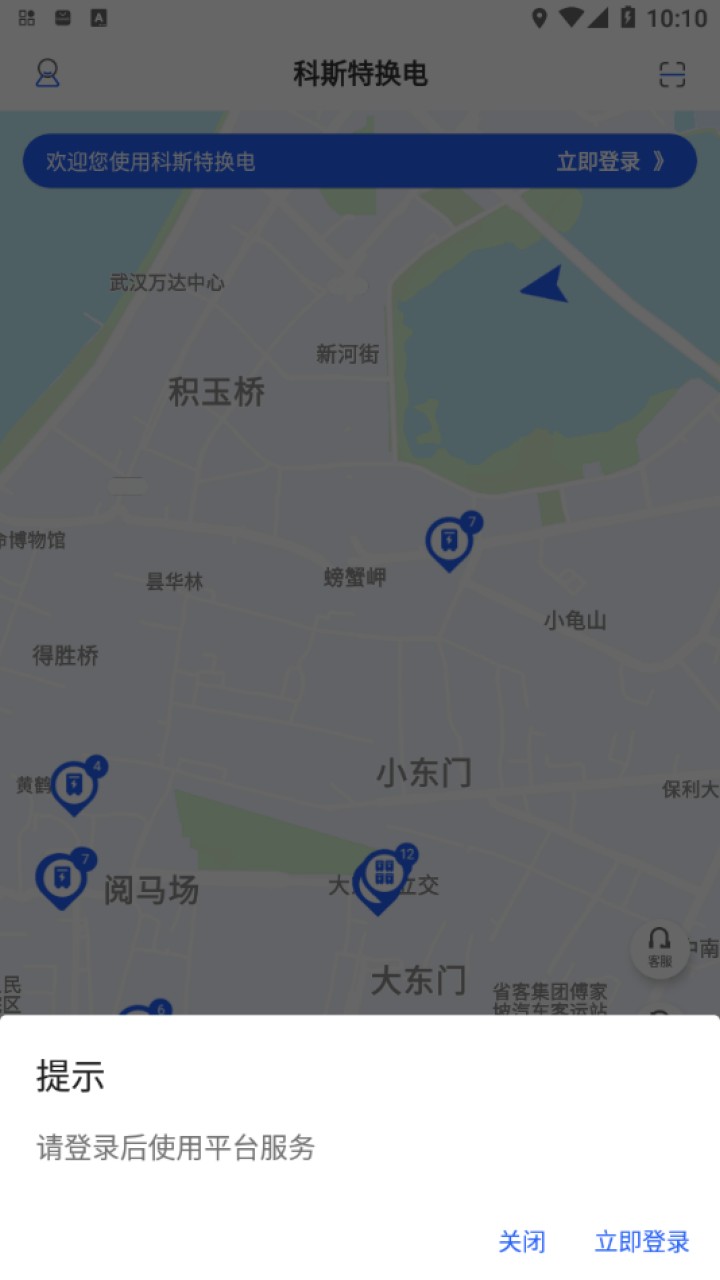Select the station marker near 螃蟹岬
The height and width of the screenshot is (1280, 720).
tap(449, 543)
